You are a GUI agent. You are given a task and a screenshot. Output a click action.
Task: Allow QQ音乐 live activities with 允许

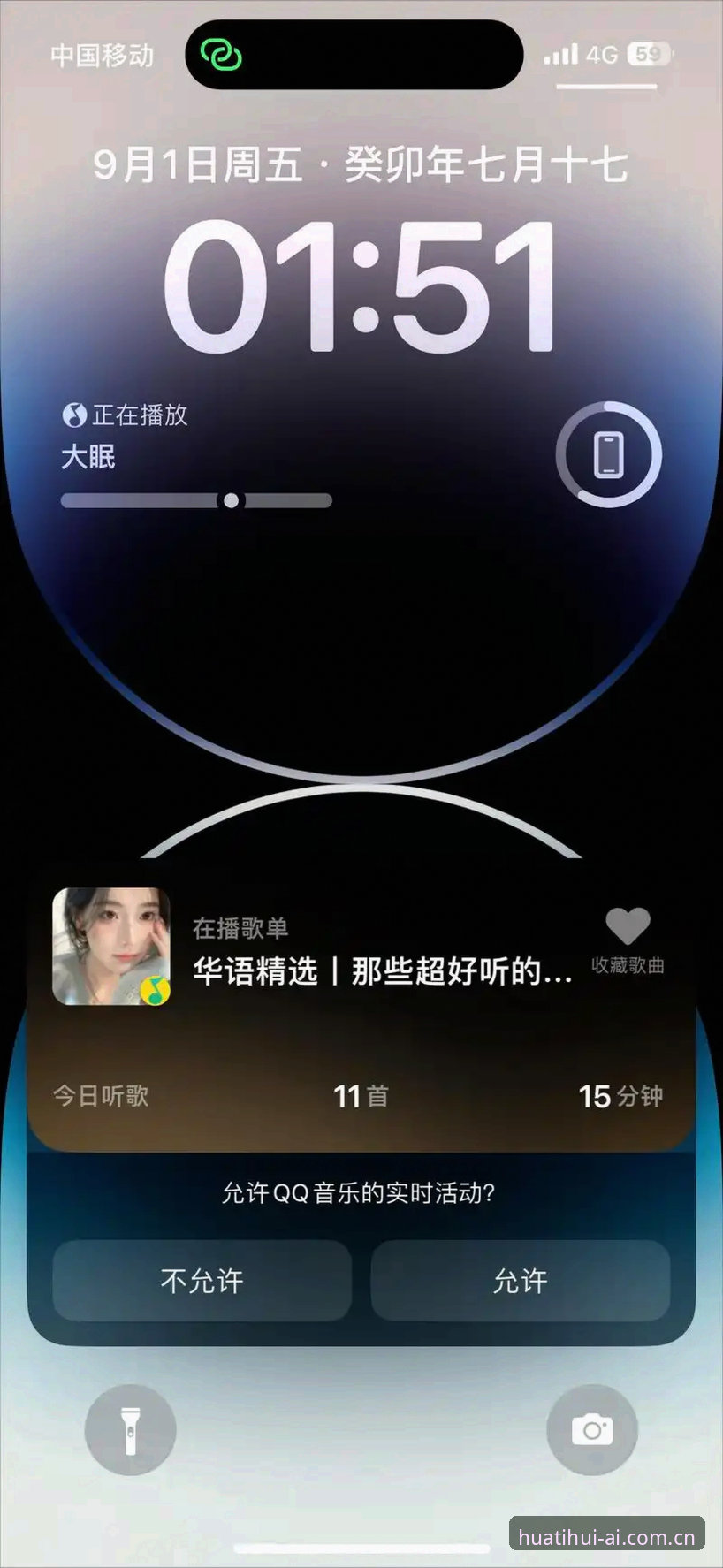point(521,1280)
